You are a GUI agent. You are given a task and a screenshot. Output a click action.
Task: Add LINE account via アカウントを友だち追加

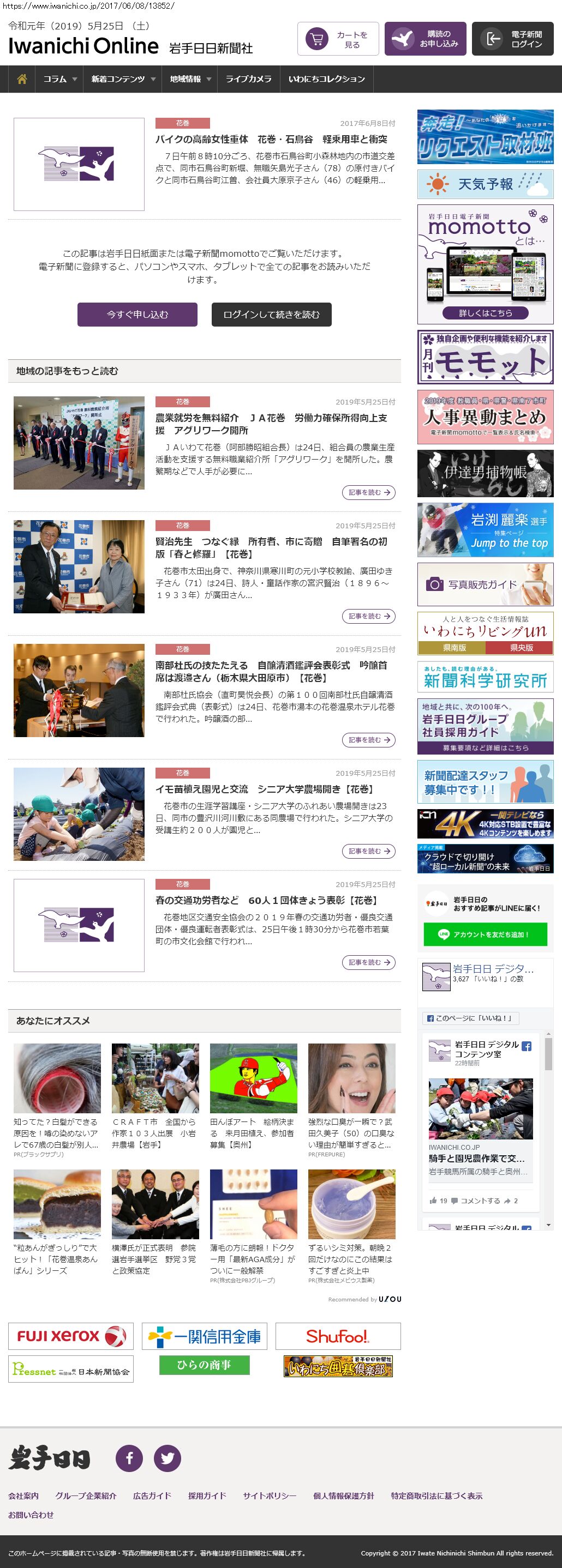485,934
